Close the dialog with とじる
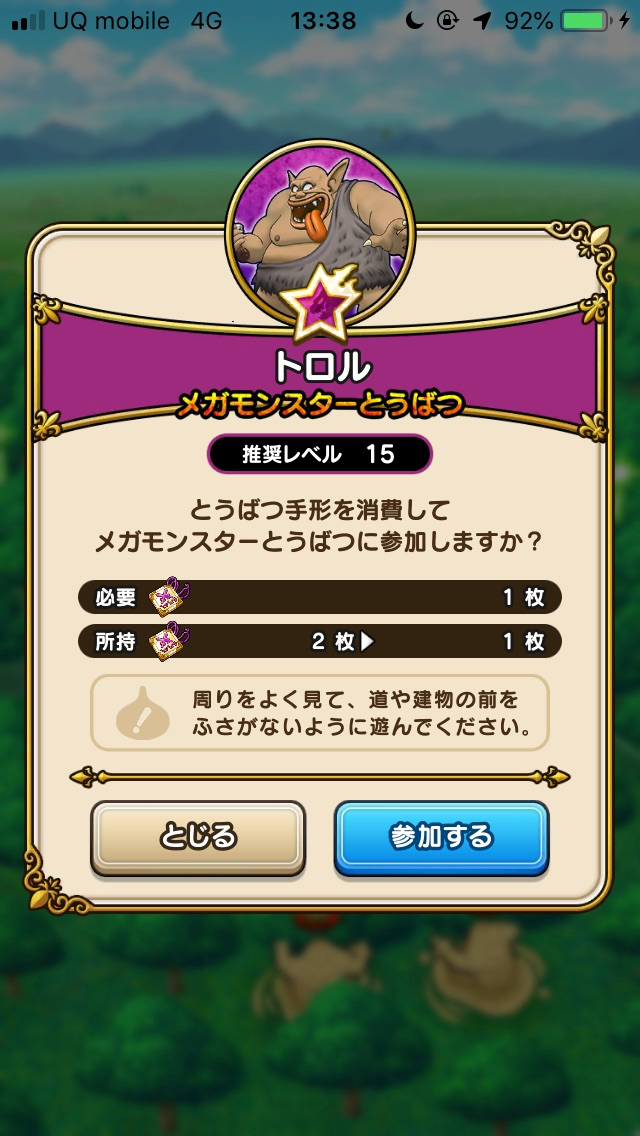The image size is (640, 1136). (198, 837)
